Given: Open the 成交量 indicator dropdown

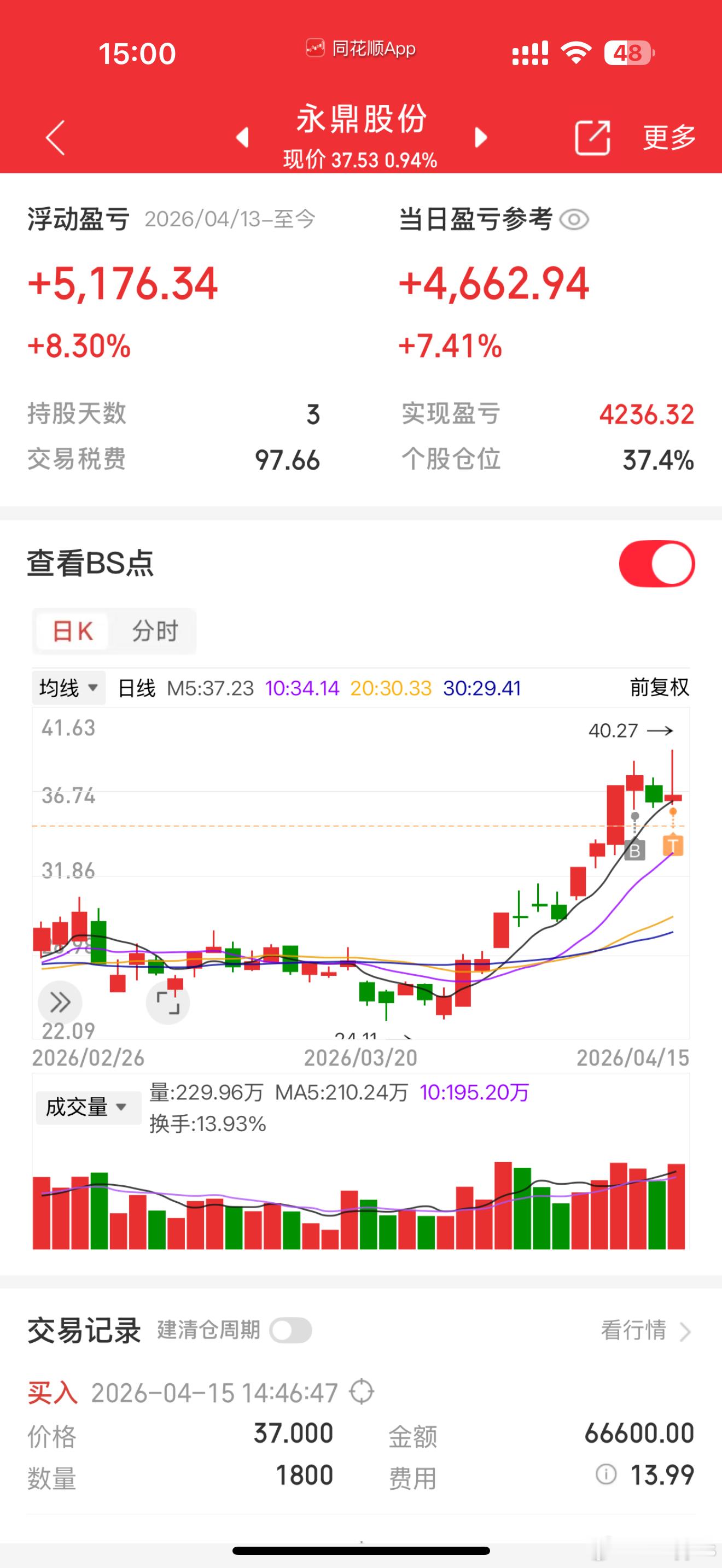Looking at the screenshot, I should pyautogui.click(x=86, y=1107).
